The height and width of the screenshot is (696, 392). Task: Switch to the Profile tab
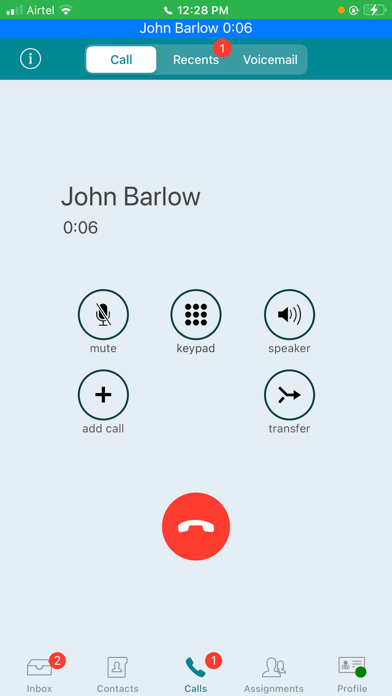(x=352, y=673)
